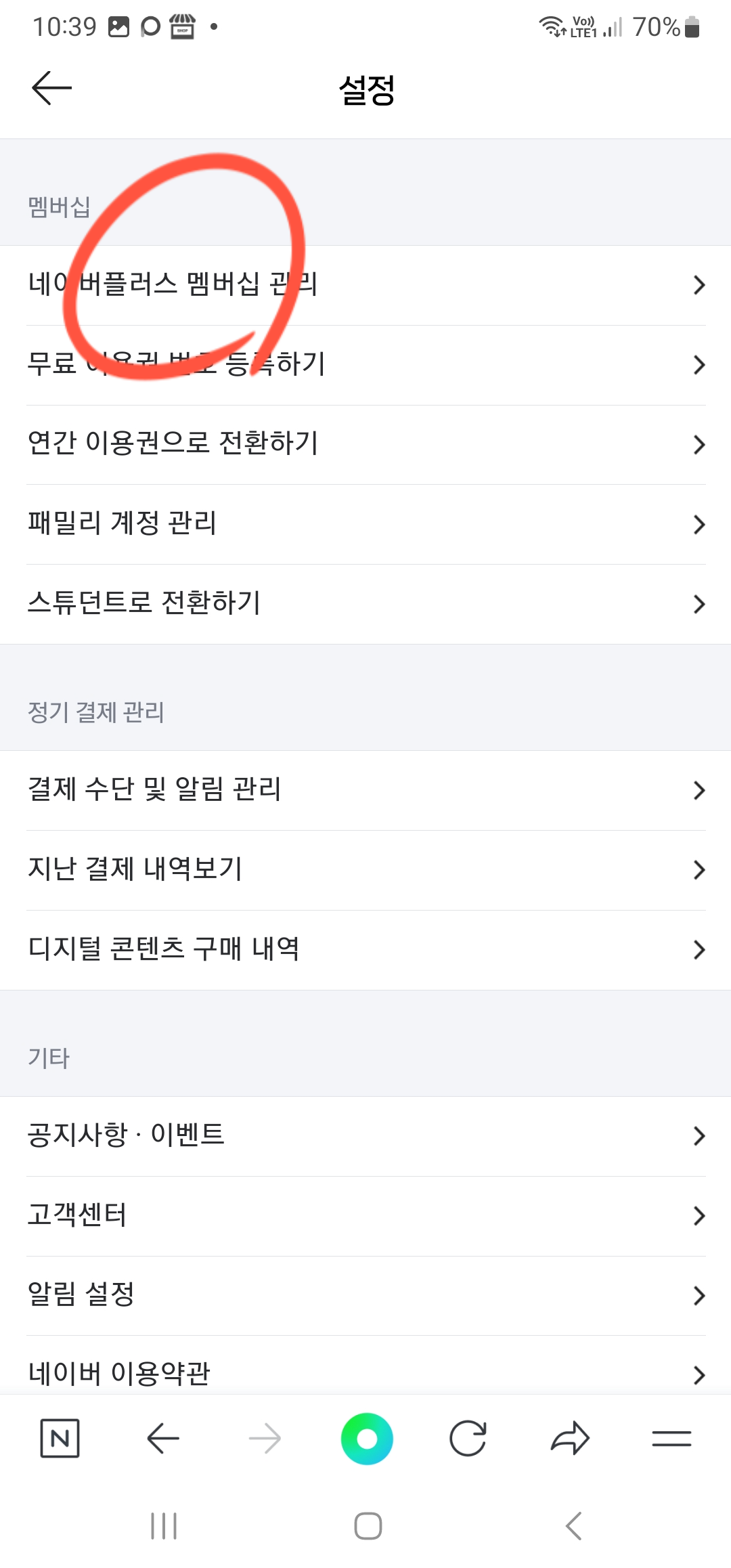Image resolution: width=731 pixels, height=1568 pixels.
Task: Go back using the browser back arrow icon
Action: 162,1438
